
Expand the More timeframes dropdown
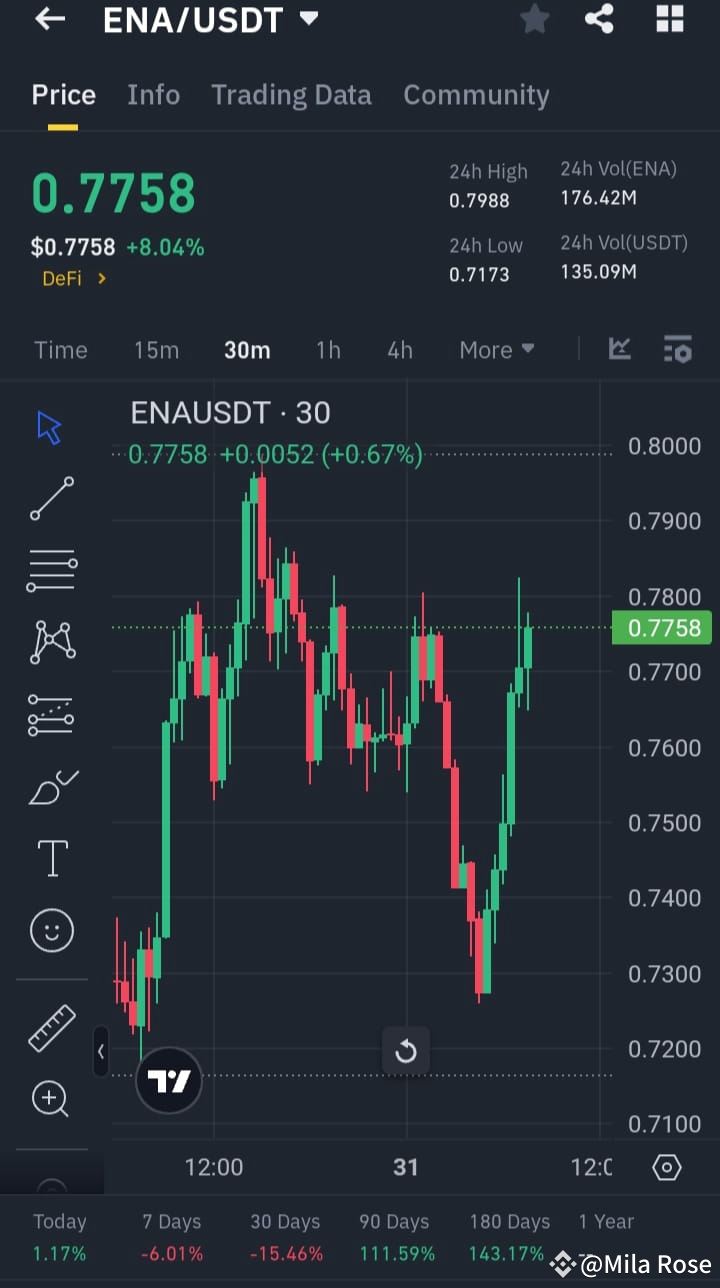[x=497, y=349]
